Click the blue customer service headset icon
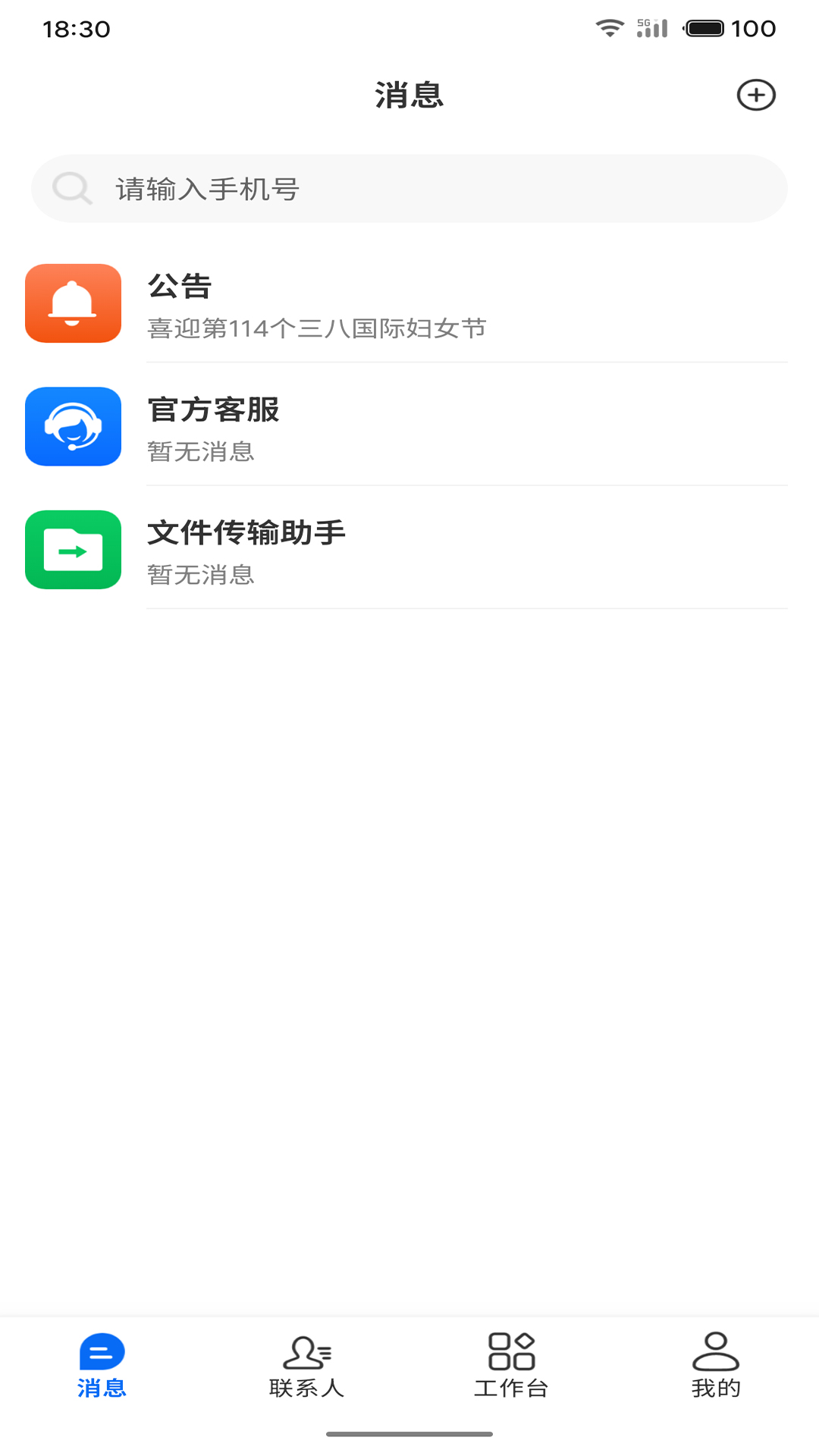Screen dimensions: 819x1456 [73, 426]
